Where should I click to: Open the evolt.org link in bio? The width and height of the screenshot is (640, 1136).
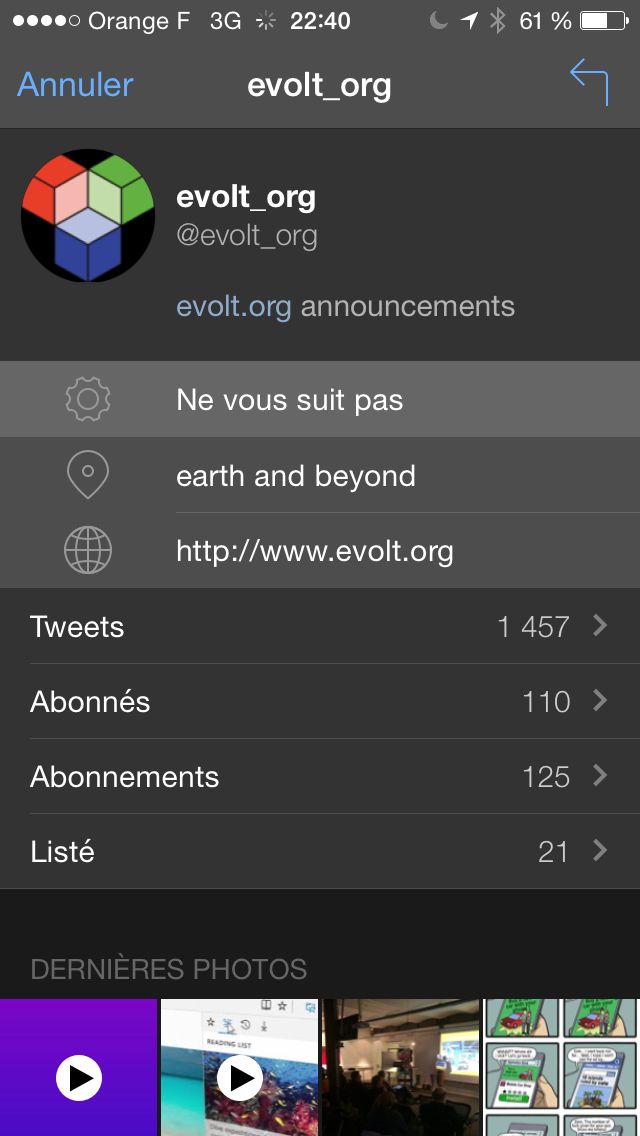coord(233,306)
